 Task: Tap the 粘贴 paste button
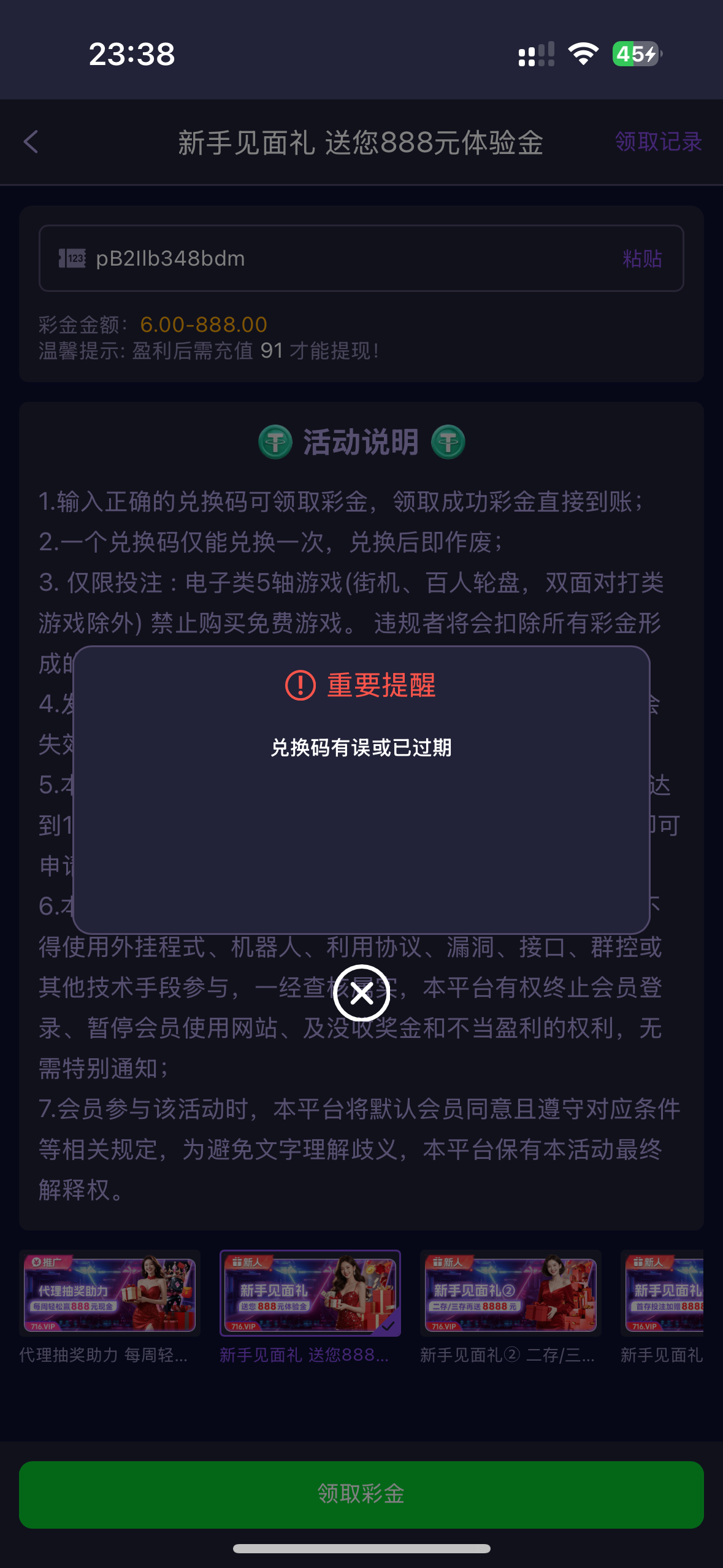point(641,258)
